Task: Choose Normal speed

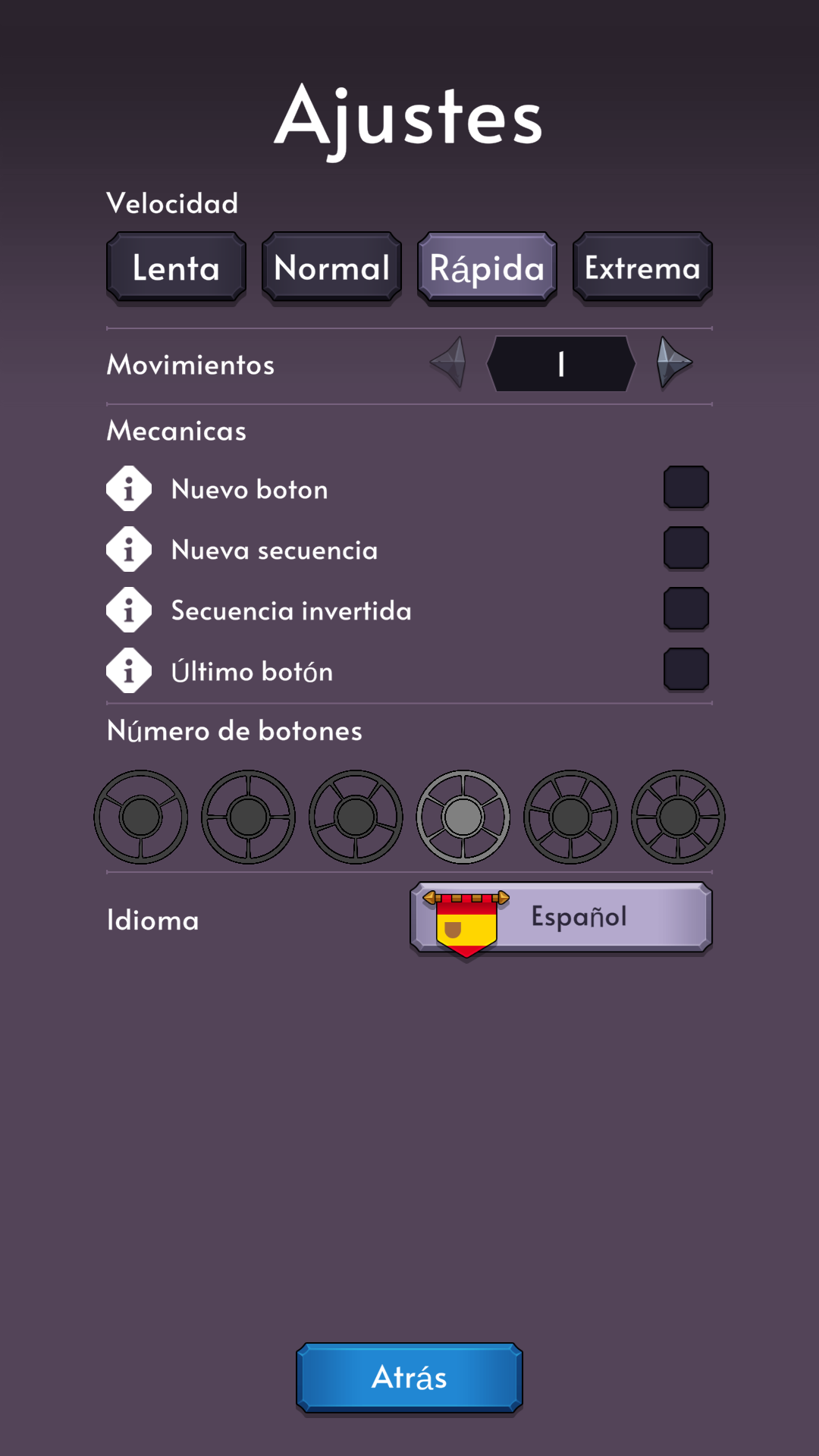Action: coord(331,268)
